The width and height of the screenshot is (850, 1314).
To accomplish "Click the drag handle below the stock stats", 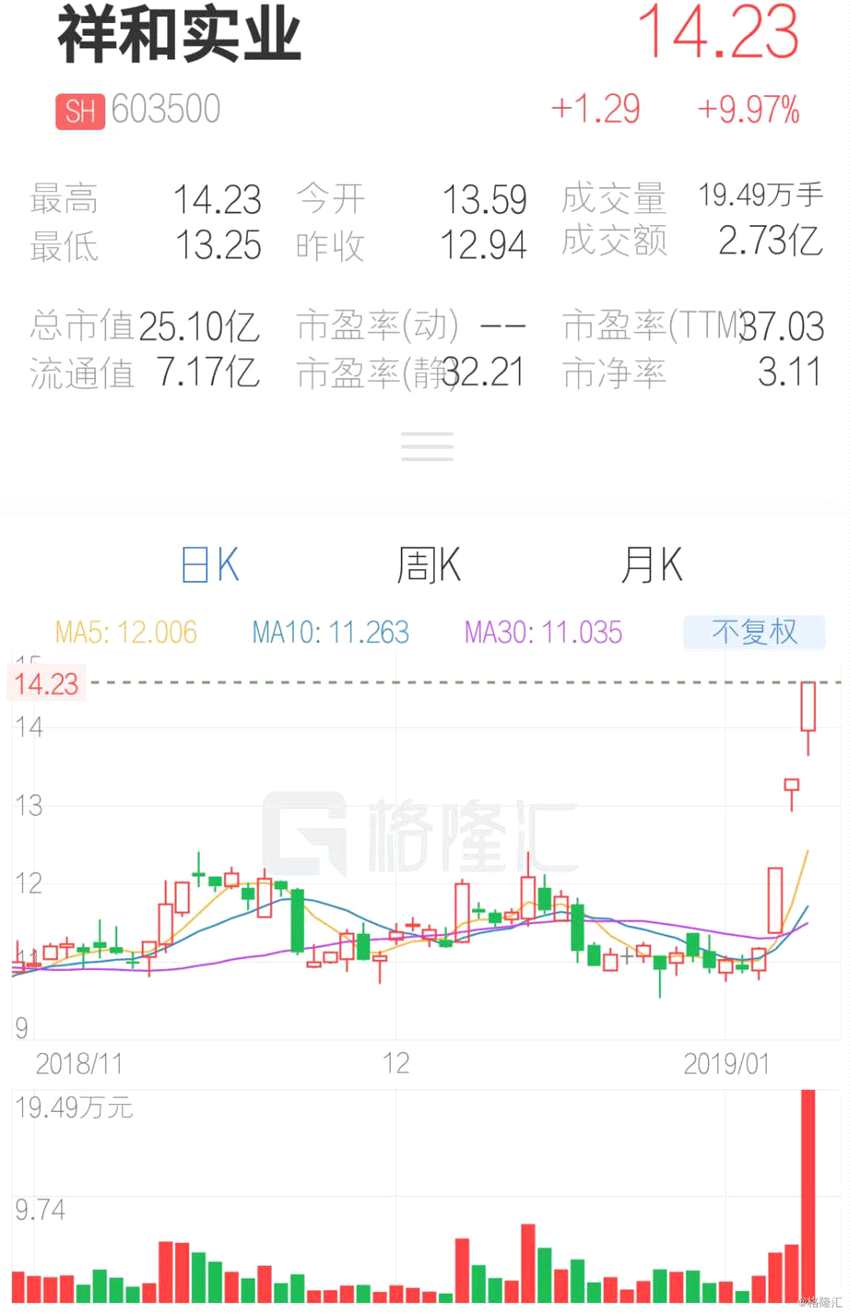I will tap(427, 446).
